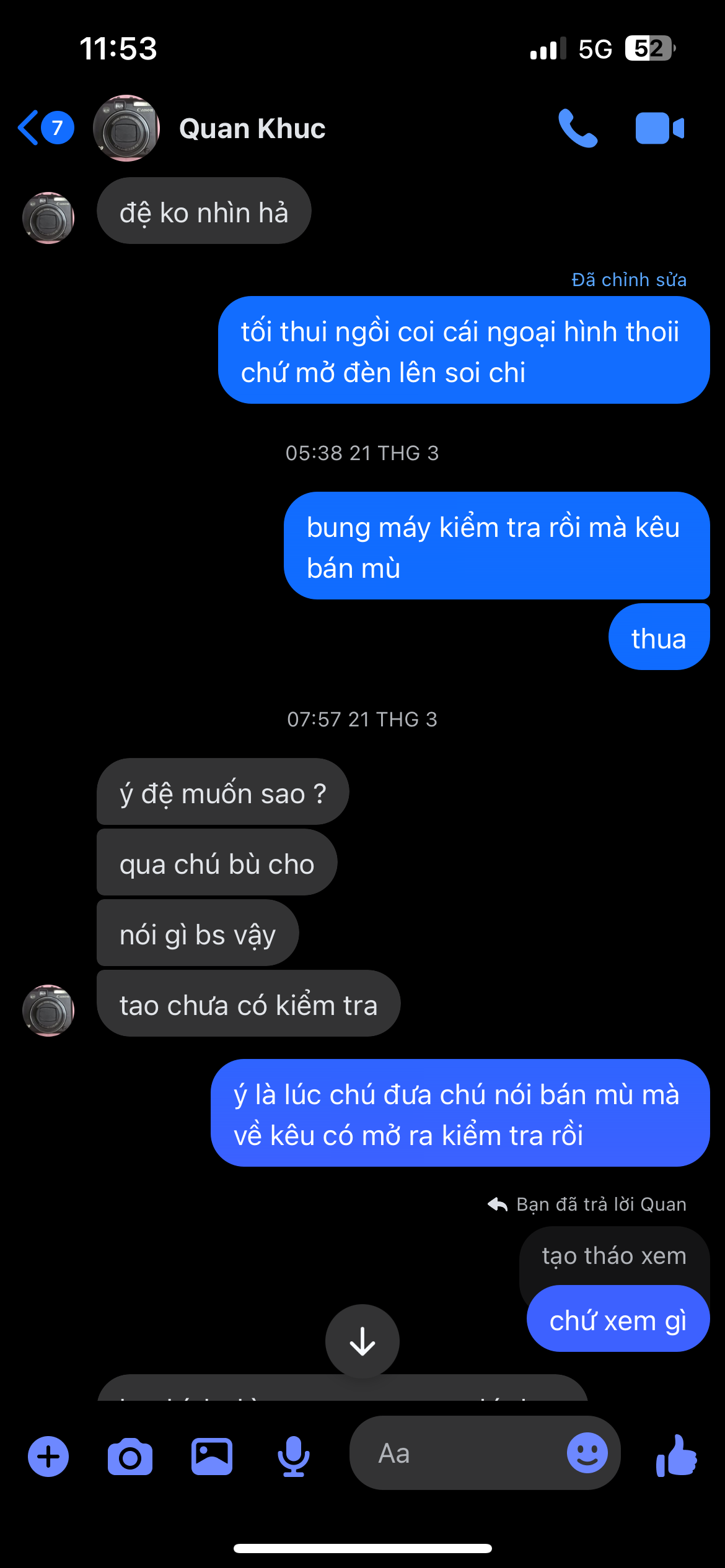The height and width of the screenshot is (1568, 725).
Task: Start a voice call with Quan Khuc
Action: tap(578, 129)
